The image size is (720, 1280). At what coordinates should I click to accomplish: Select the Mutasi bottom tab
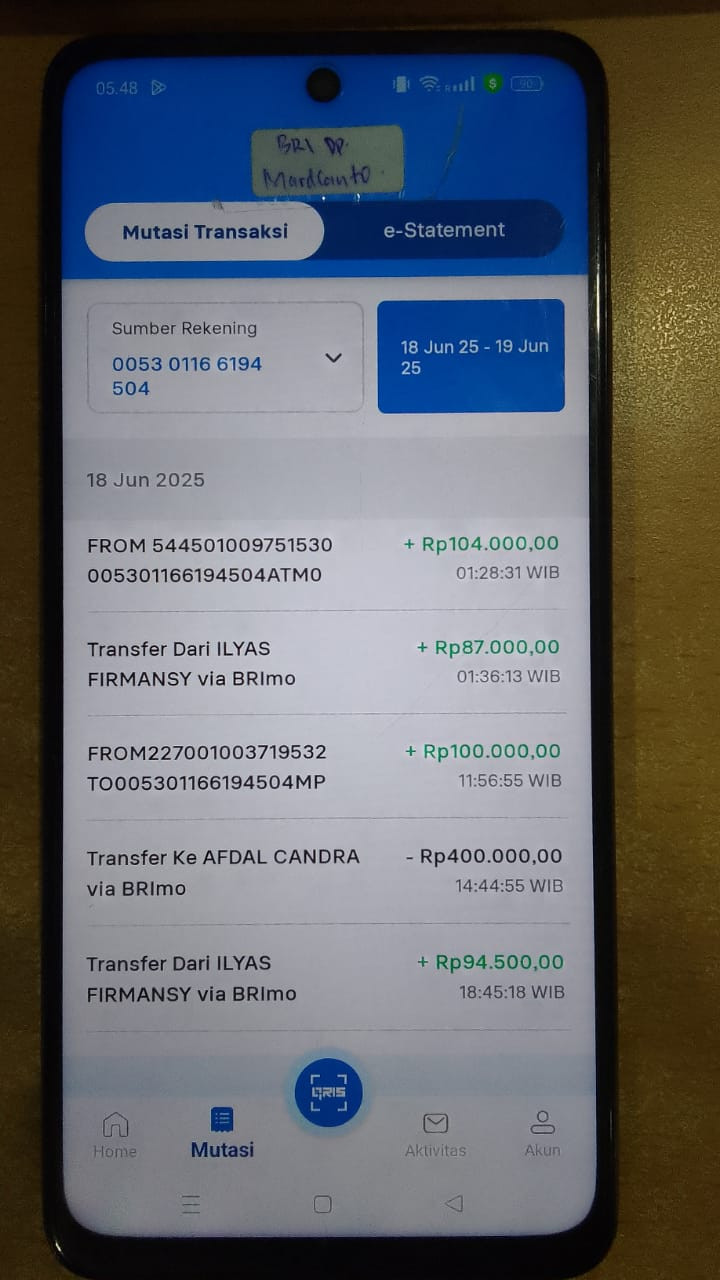(x=222, y=1133)
